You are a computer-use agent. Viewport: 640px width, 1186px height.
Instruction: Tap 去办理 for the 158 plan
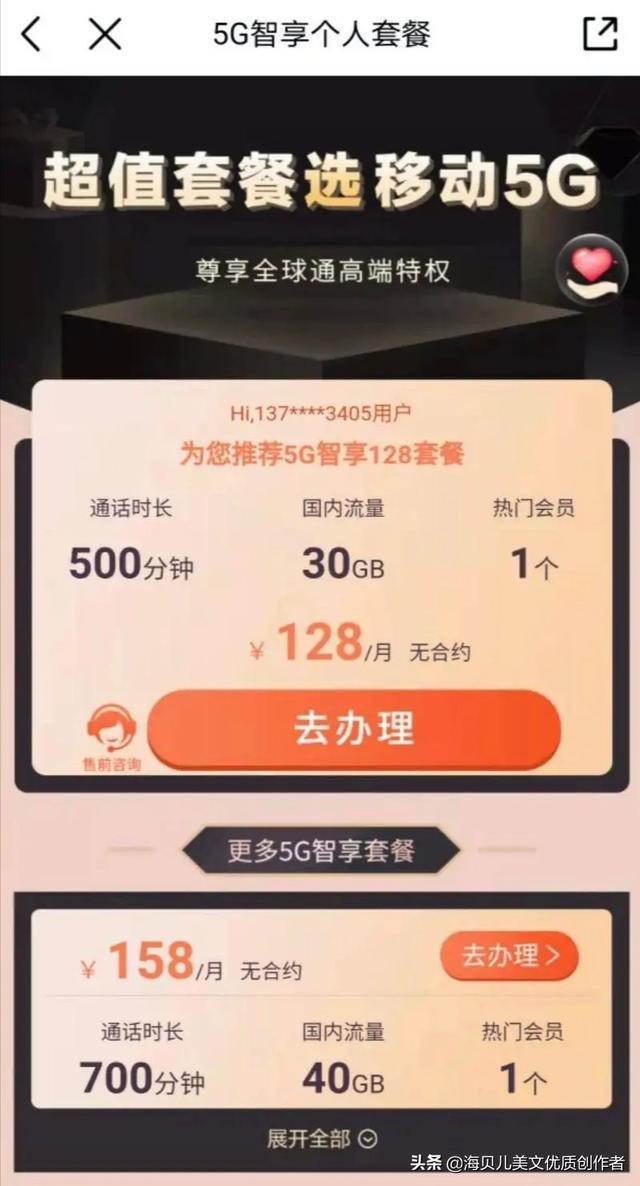[509, 956]
